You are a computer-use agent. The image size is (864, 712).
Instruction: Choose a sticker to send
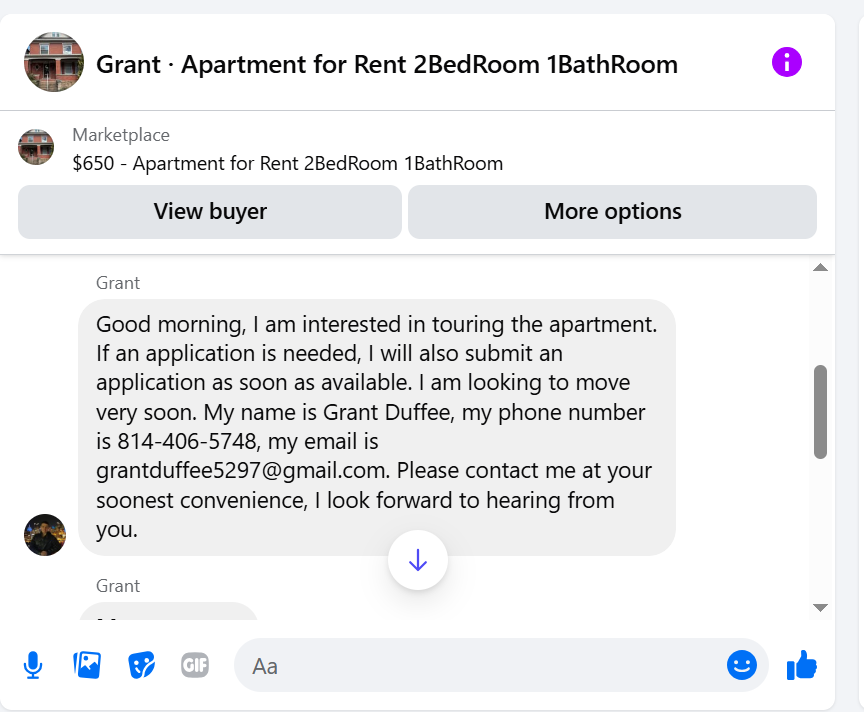[142, 665]
